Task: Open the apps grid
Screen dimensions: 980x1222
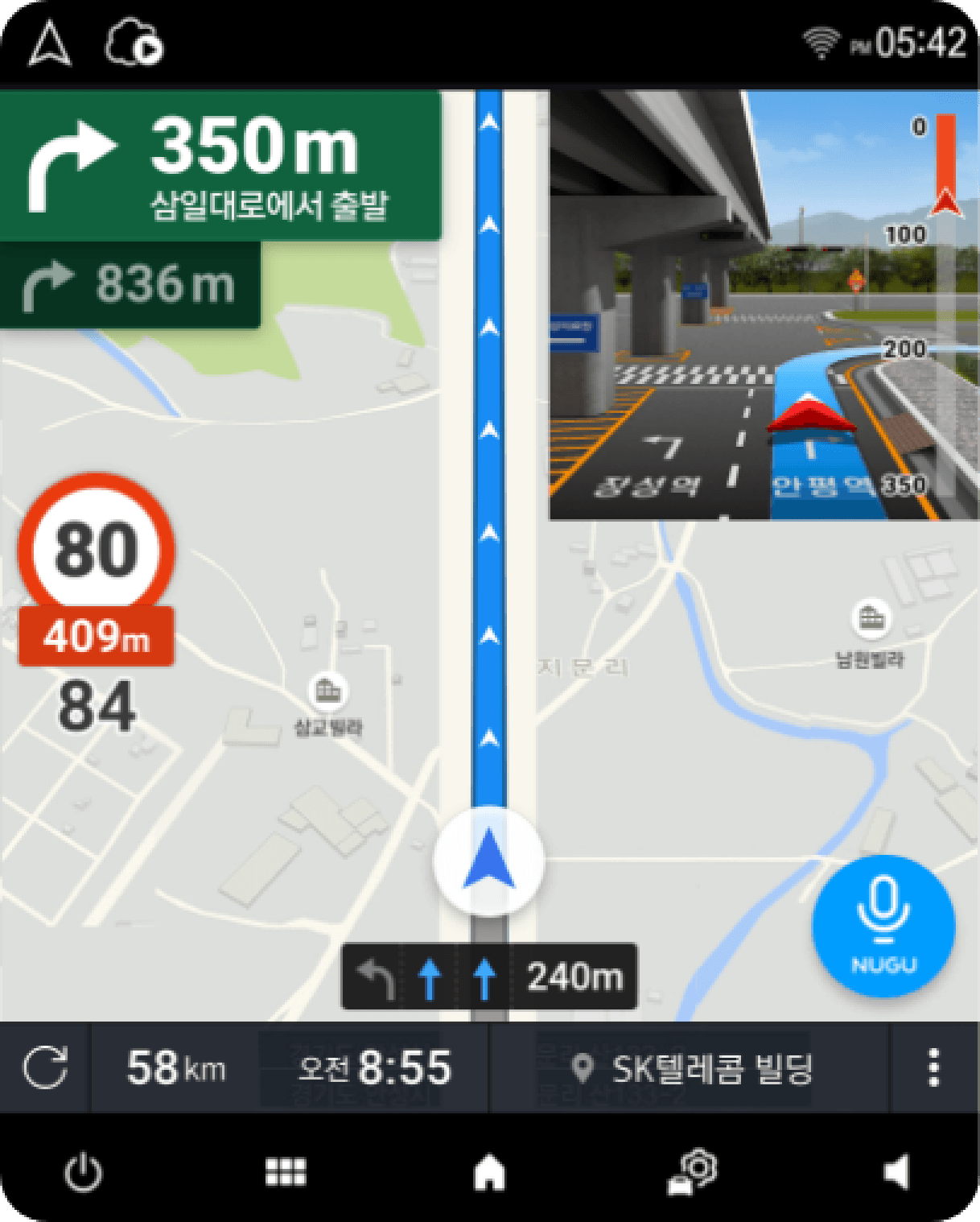Action: pos(286,1172)
